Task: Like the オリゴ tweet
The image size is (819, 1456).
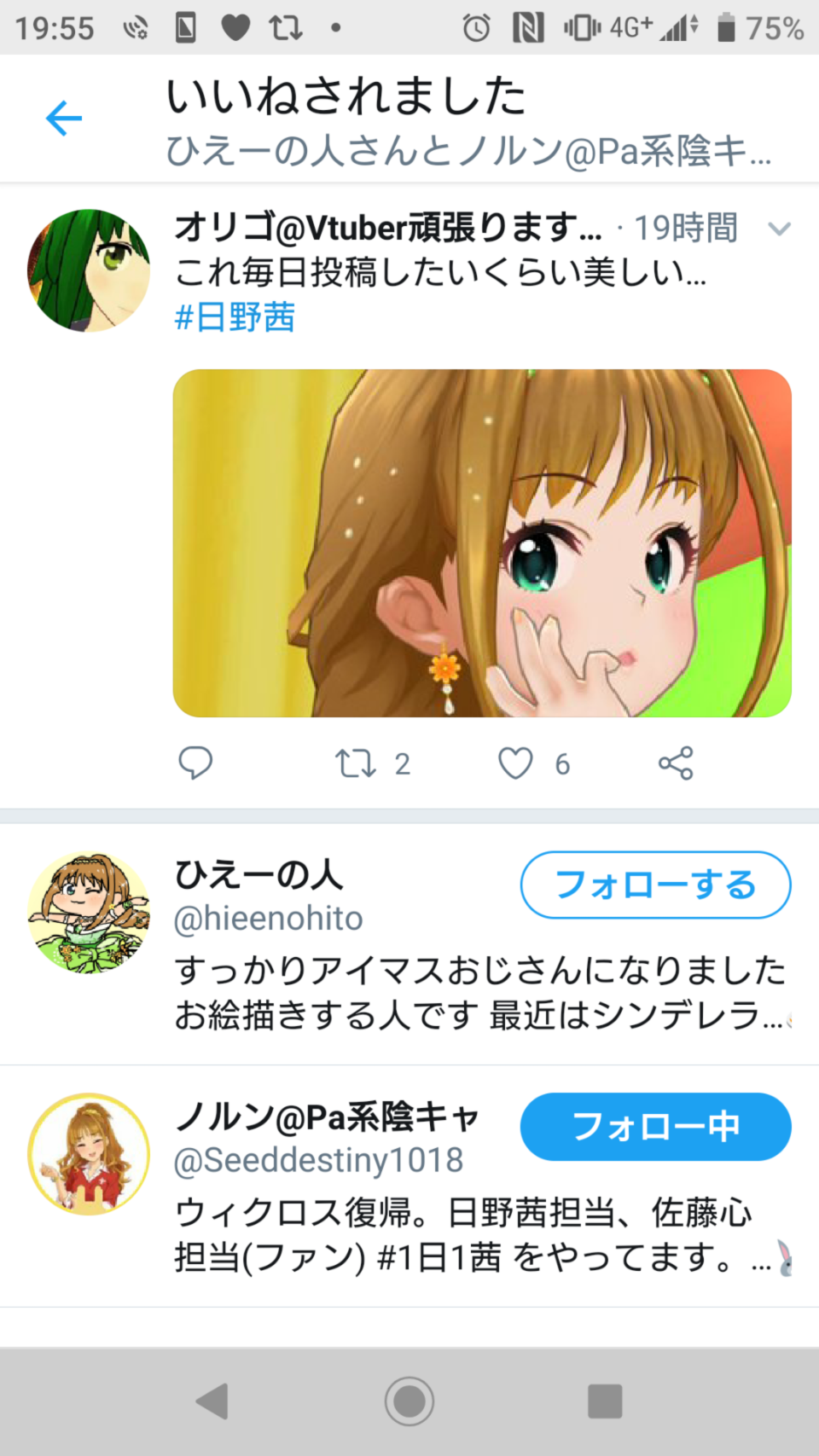Action: (x=515, y=763)
